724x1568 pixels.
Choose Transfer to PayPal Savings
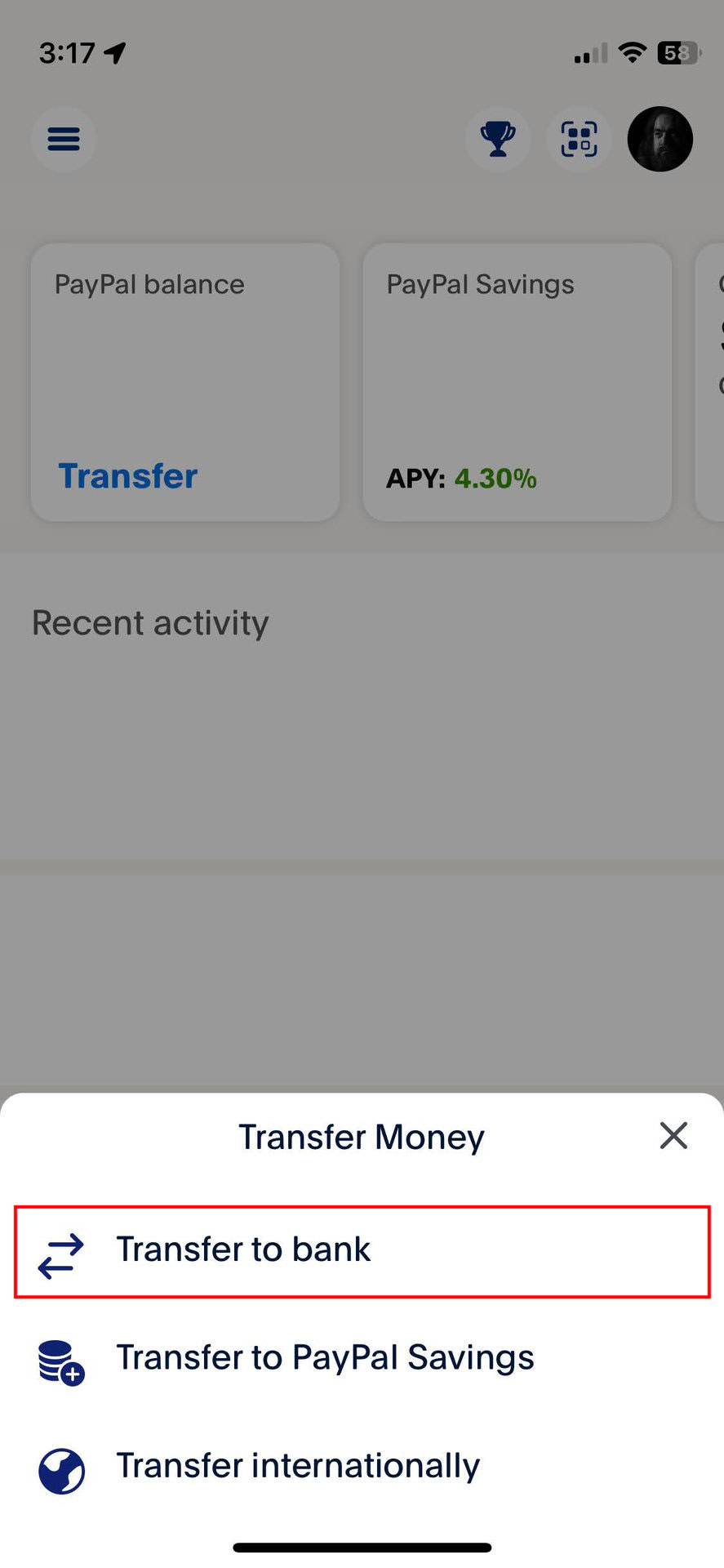pyautogui.click(x=325, y=1359)
